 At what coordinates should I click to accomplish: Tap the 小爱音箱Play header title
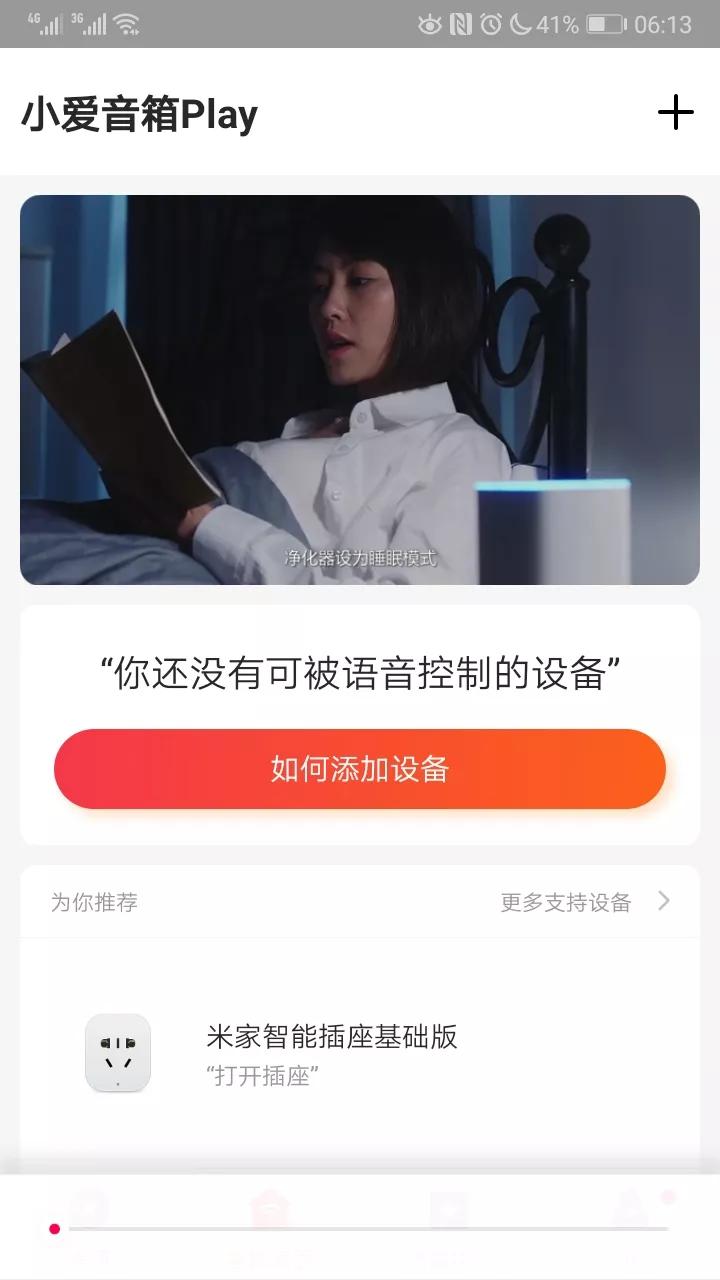pos(140,113)
